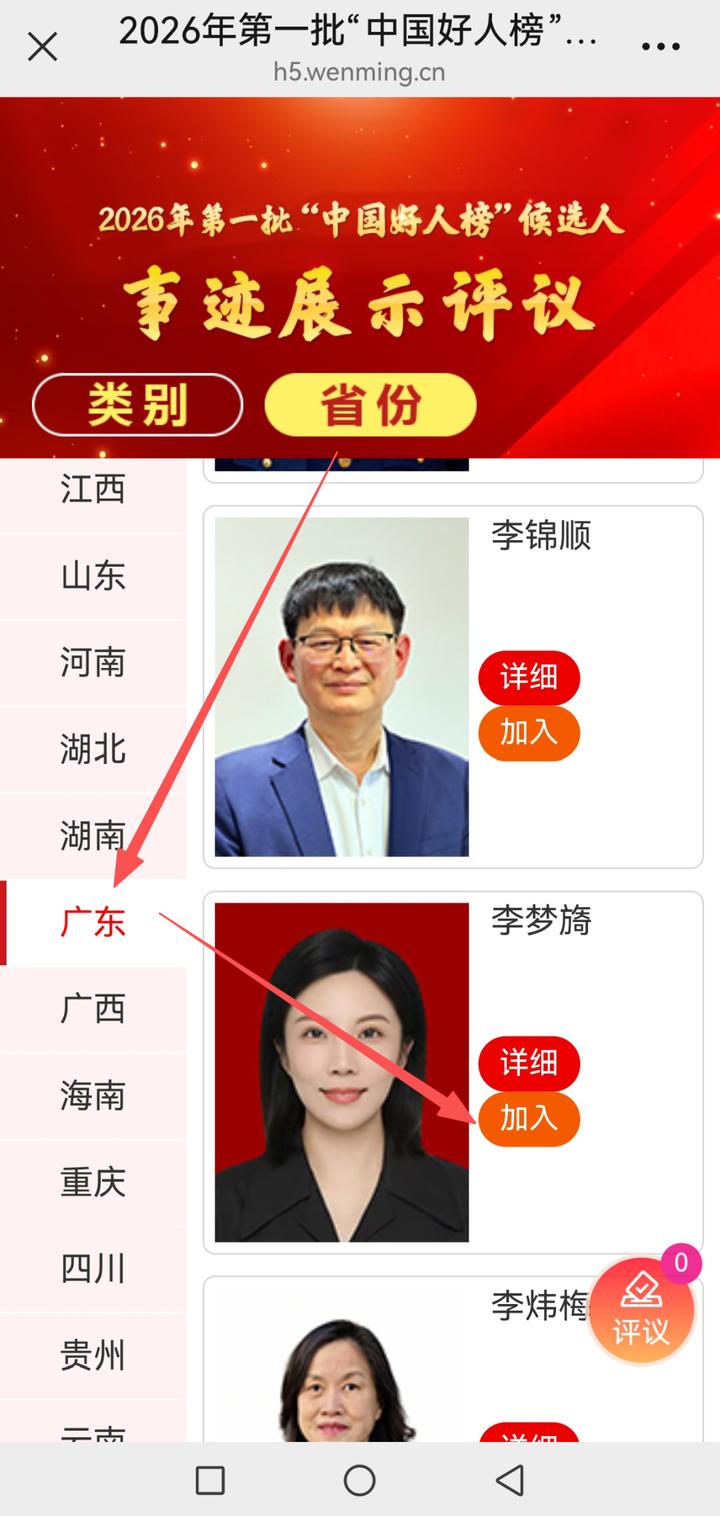Select 广东 in the province list
Screen dimensions: 720x1516
[x=93, y=922]
